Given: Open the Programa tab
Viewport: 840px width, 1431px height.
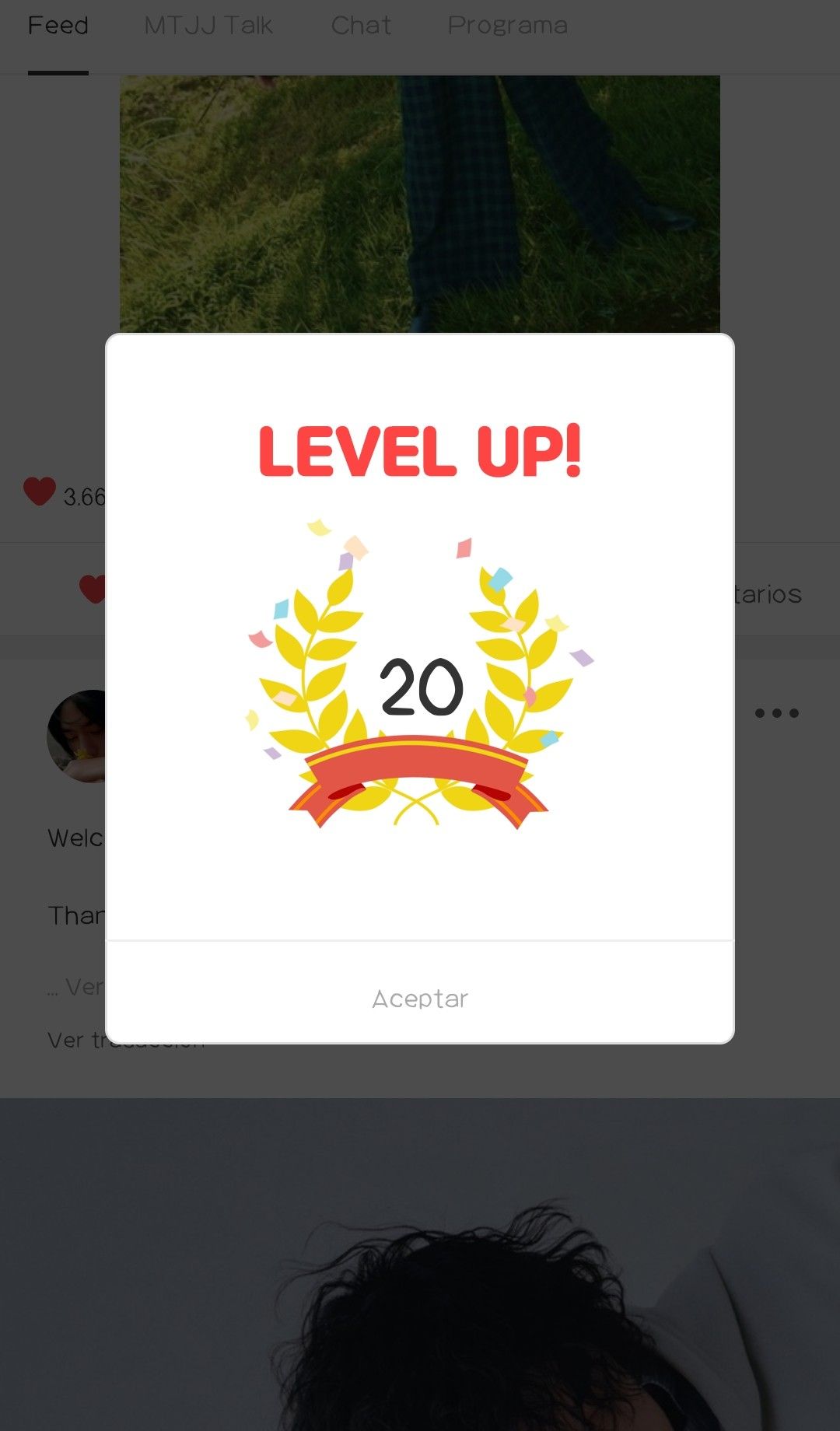Looking at the screenshot, I should click(507, 26).
